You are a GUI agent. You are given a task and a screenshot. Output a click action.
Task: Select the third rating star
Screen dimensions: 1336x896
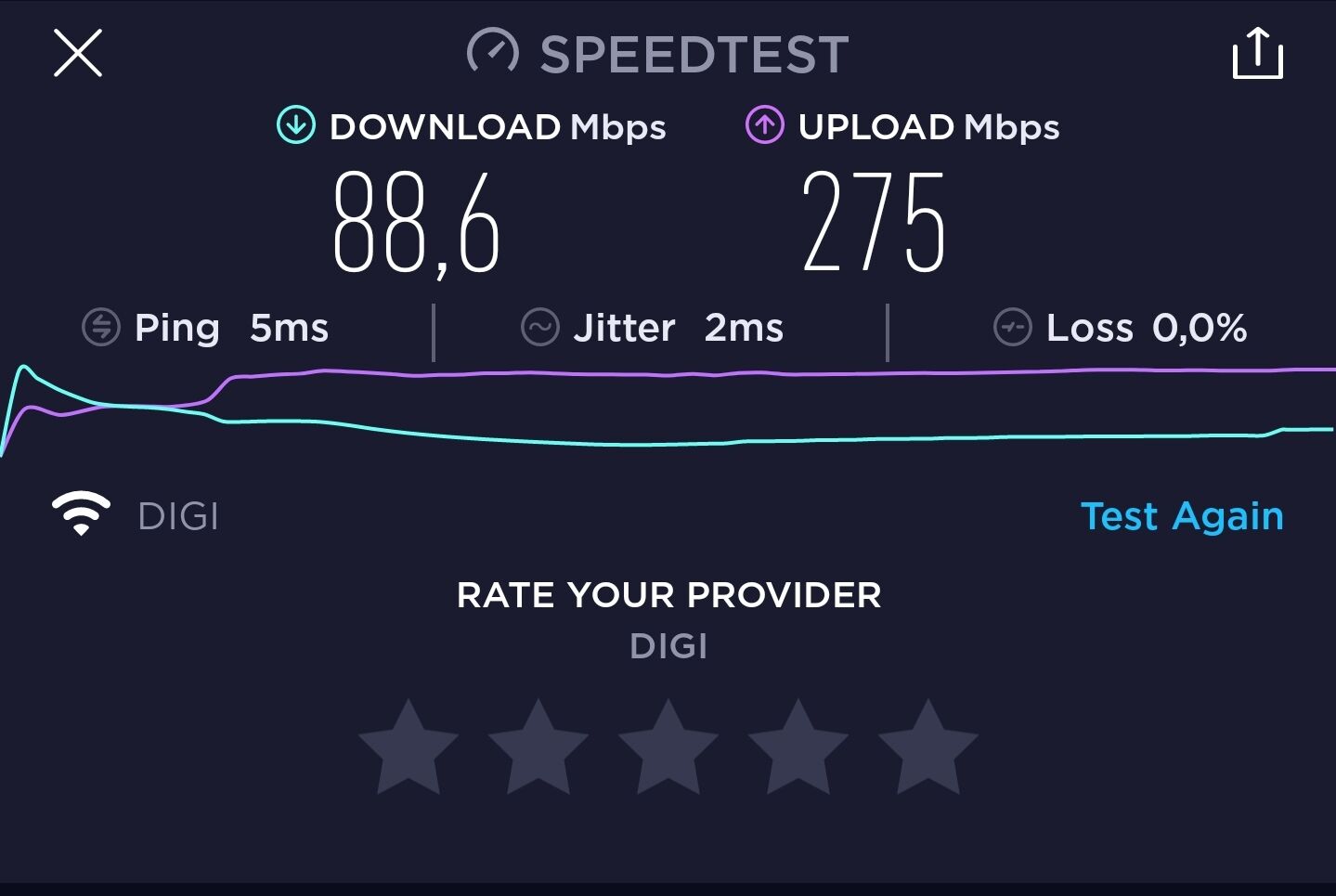(x=668, y=749)
